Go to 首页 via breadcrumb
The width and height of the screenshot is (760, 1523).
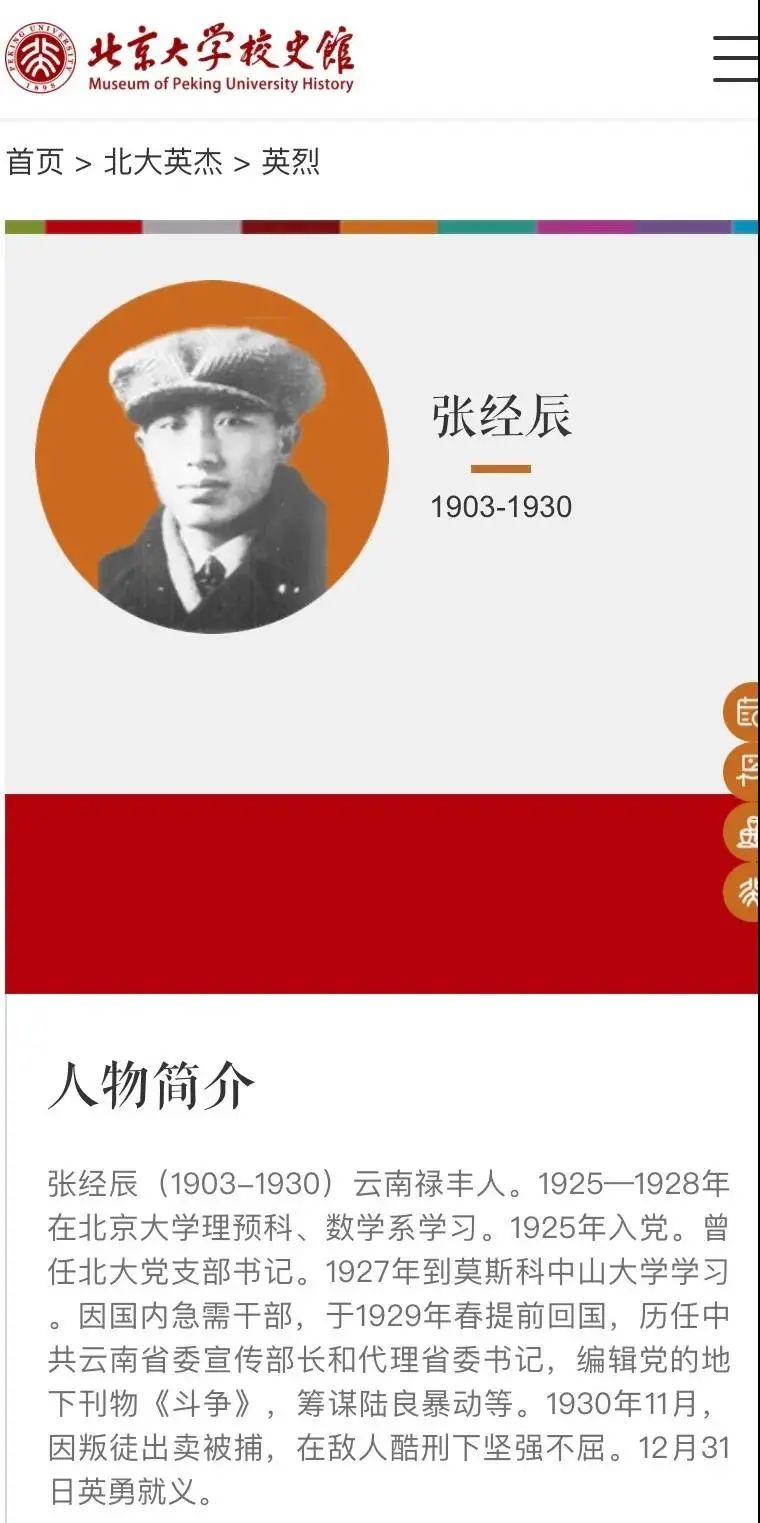click(36, 162)
